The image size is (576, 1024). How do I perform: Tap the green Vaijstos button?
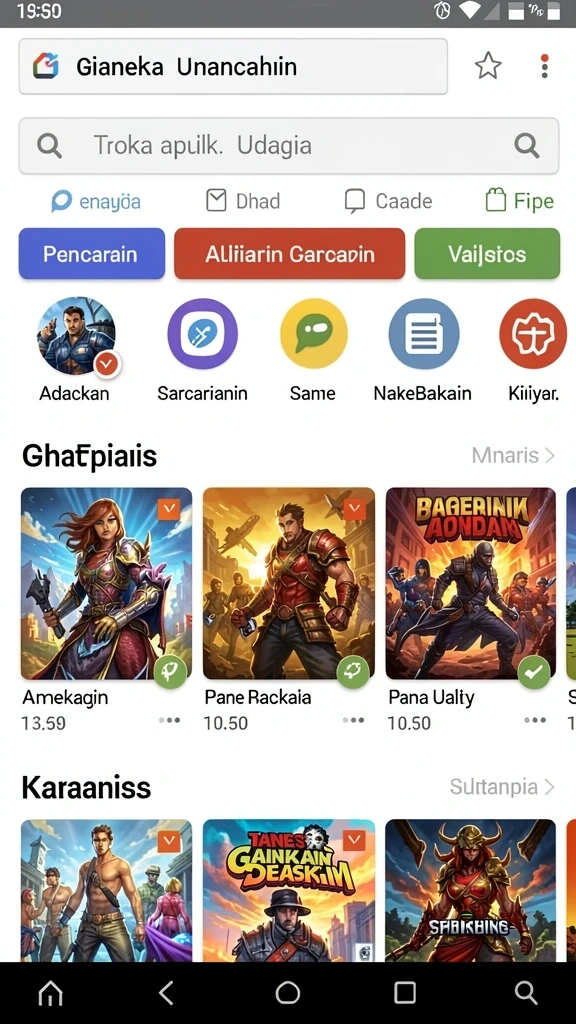click(487, 254)
